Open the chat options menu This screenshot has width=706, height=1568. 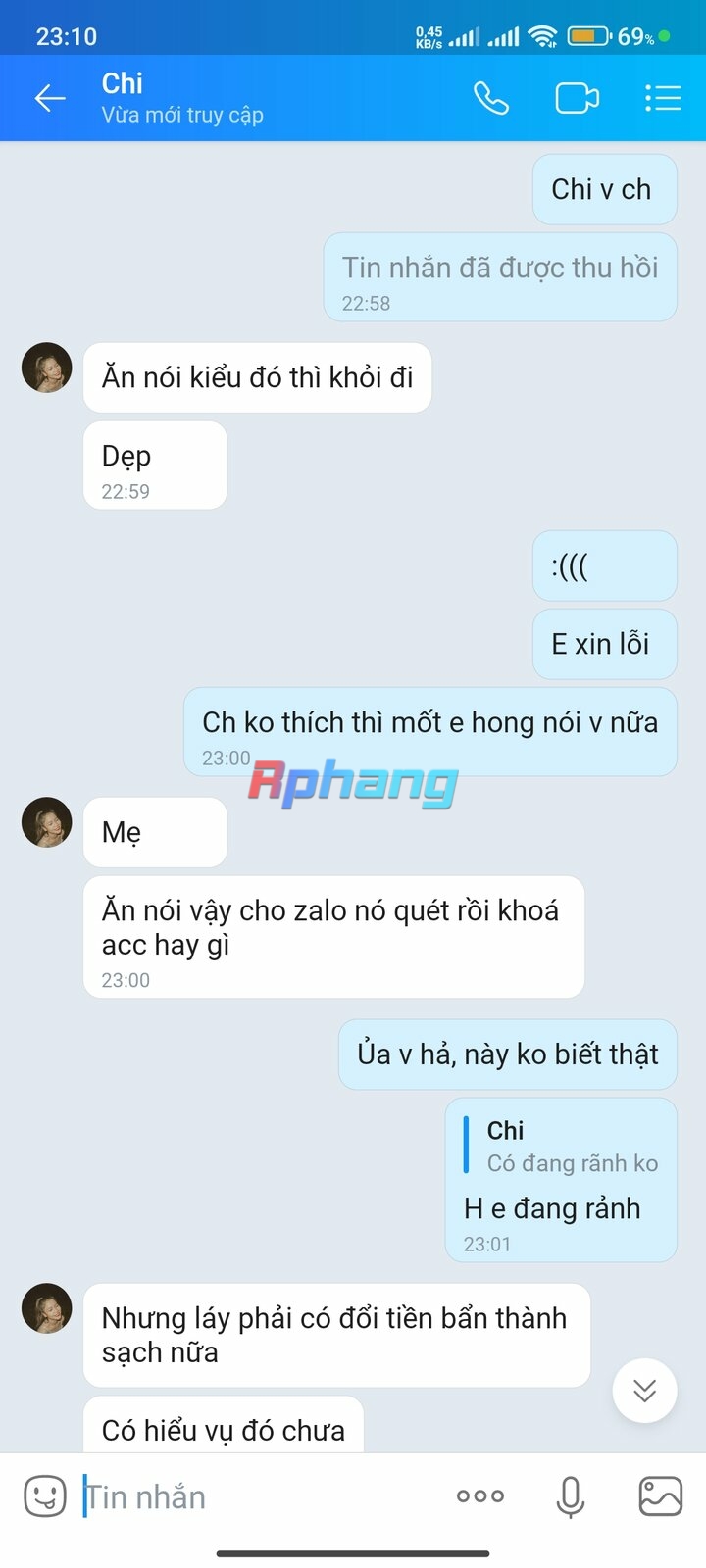coord(663,98)
